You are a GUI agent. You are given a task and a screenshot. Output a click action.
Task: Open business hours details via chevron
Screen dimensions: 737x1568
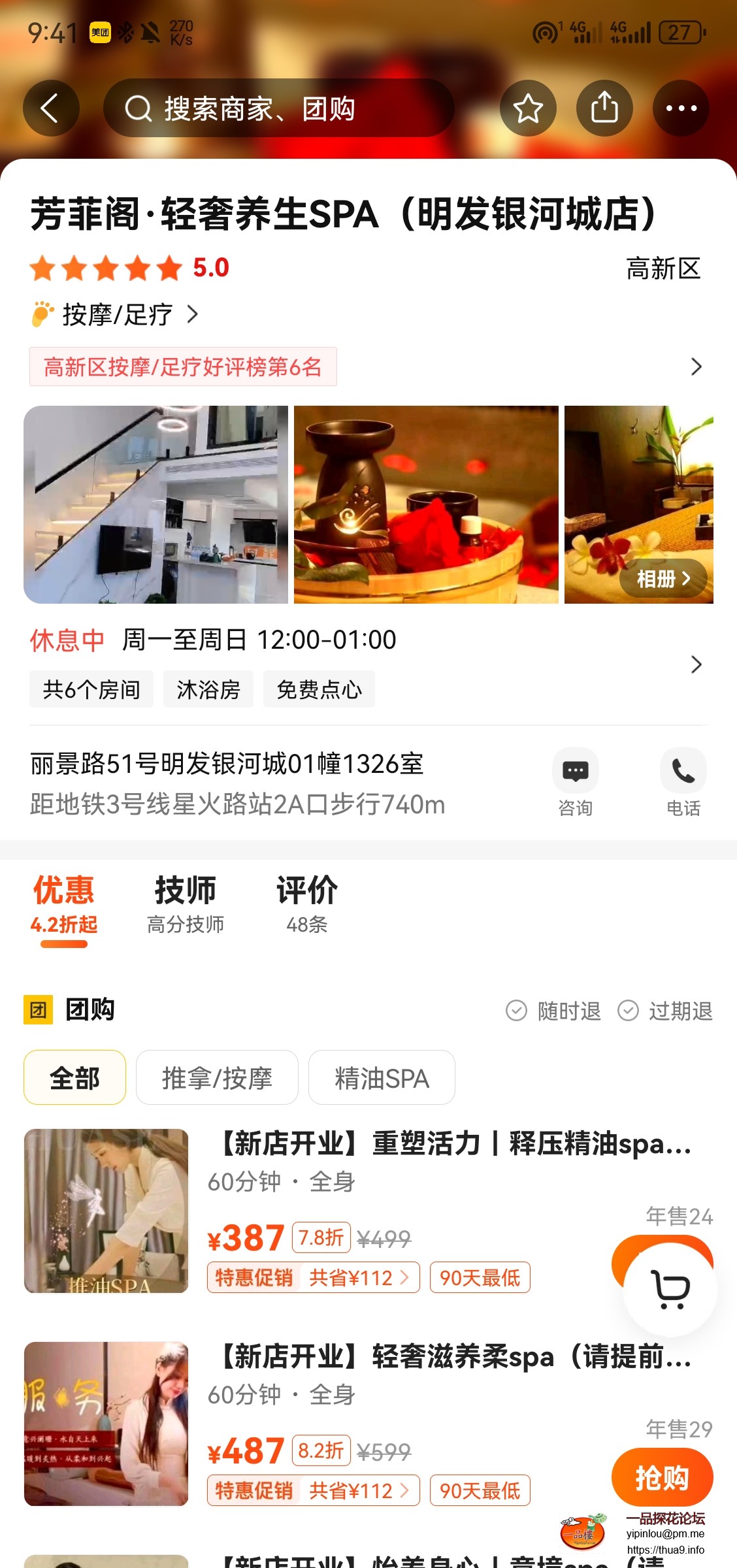(696, 664)
